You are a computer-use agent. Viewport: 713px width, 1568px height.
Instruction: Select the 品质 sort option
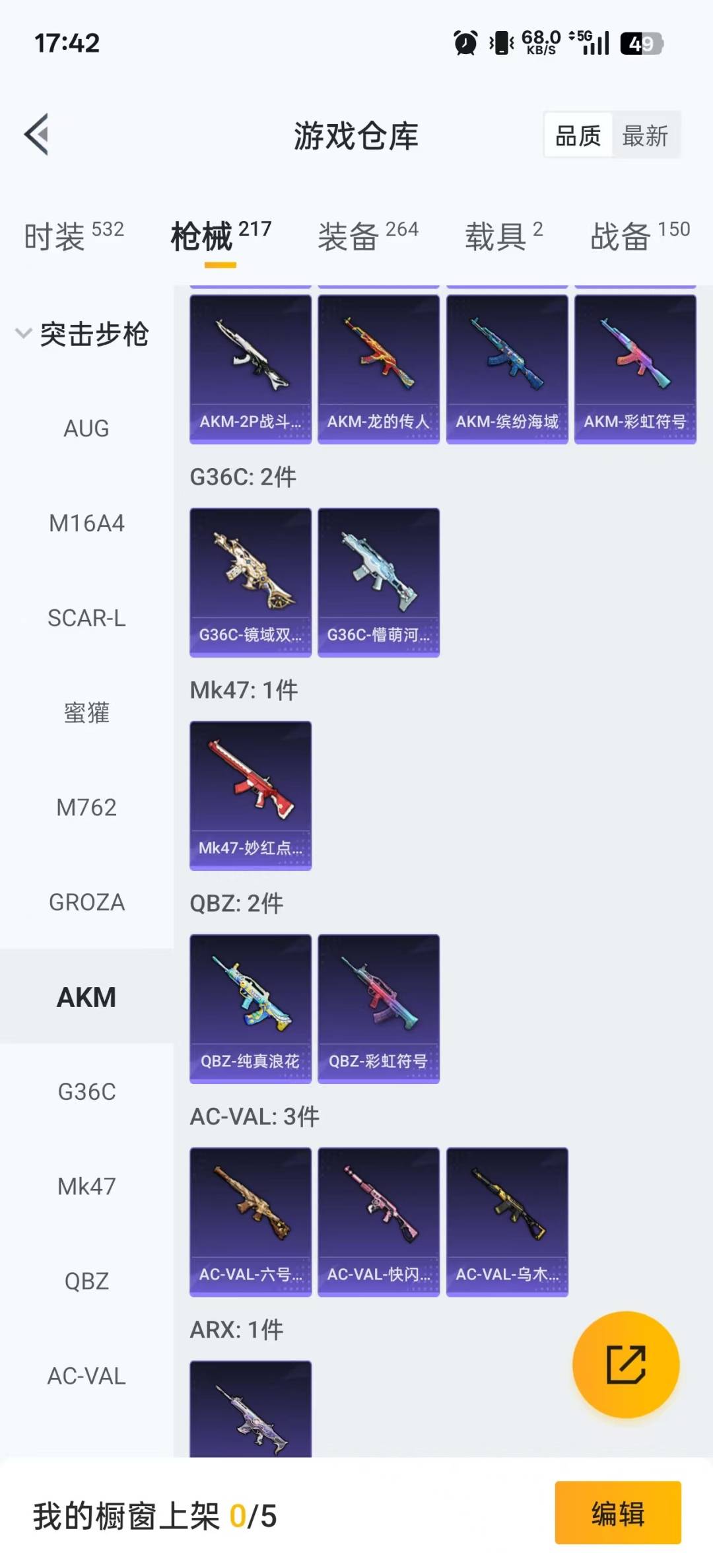(x=578, y=136)
